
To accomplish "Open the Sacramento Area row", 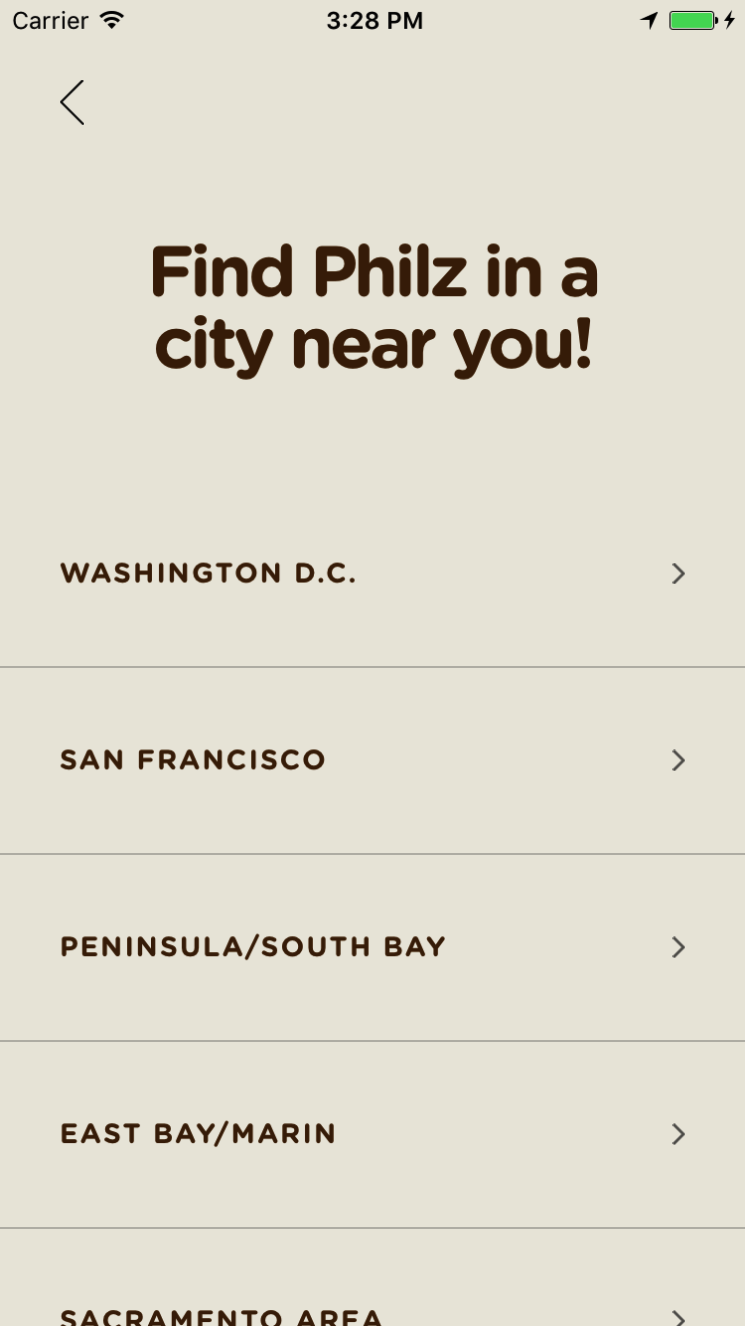I will pyautogui.click(x=372, y=1278).
